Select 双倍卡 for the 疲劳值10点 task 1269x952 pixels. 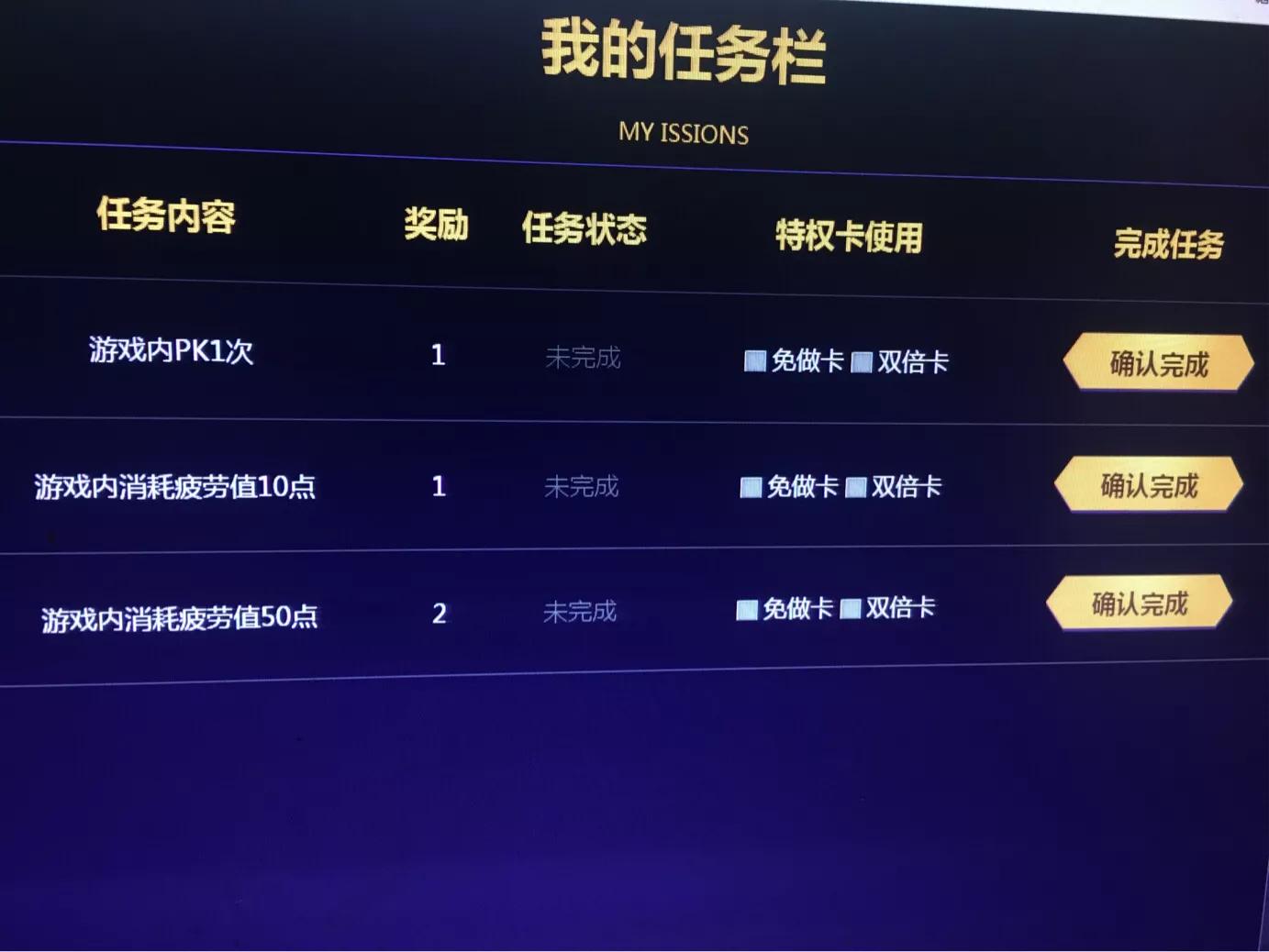[x=855, y=487]
